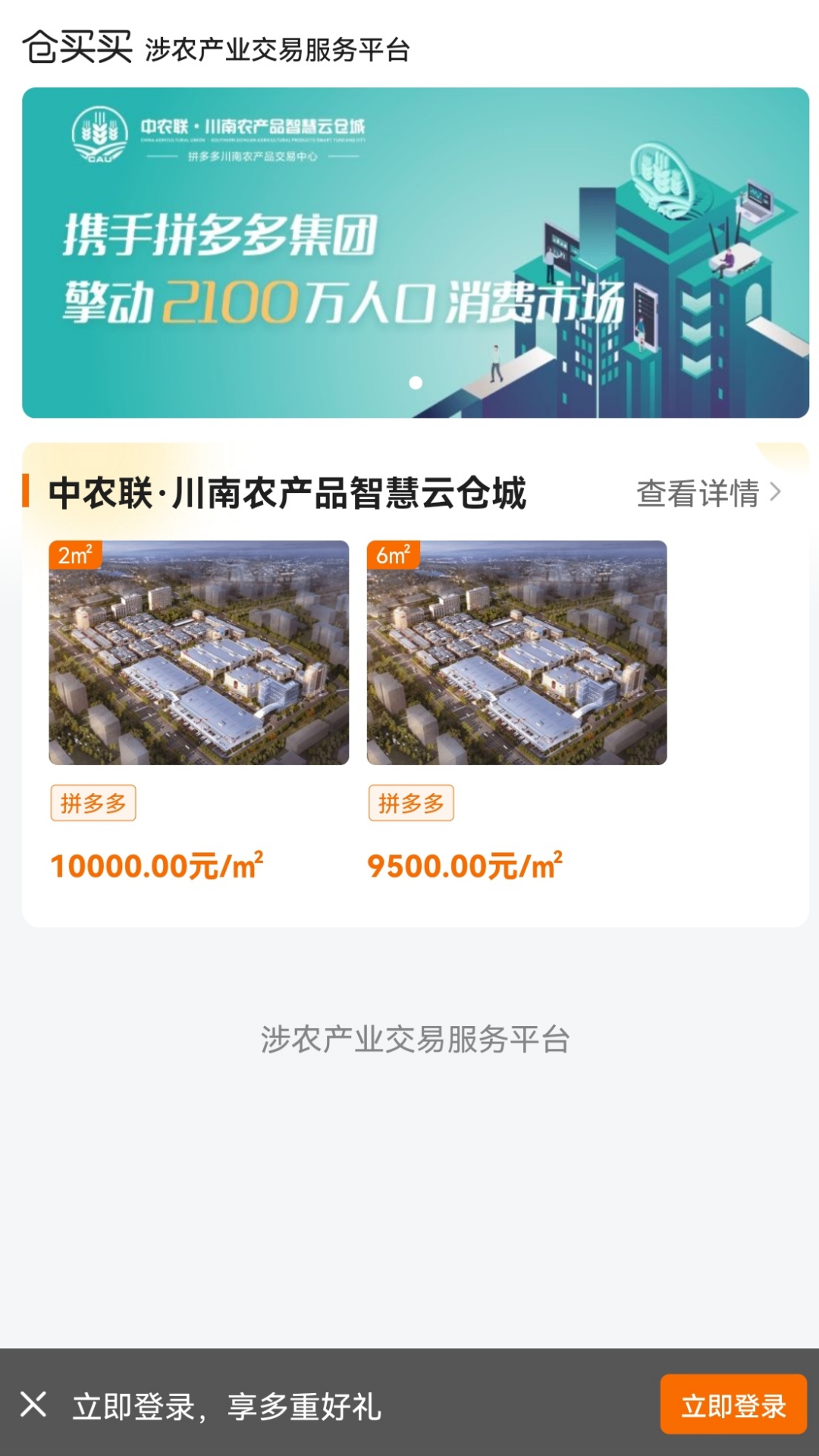Image resolution: width=819 pixels, height=1456 pixels.
Task: Click the 中农联·川南农产品智慧云仓城 section title
Action: (288, 493)
